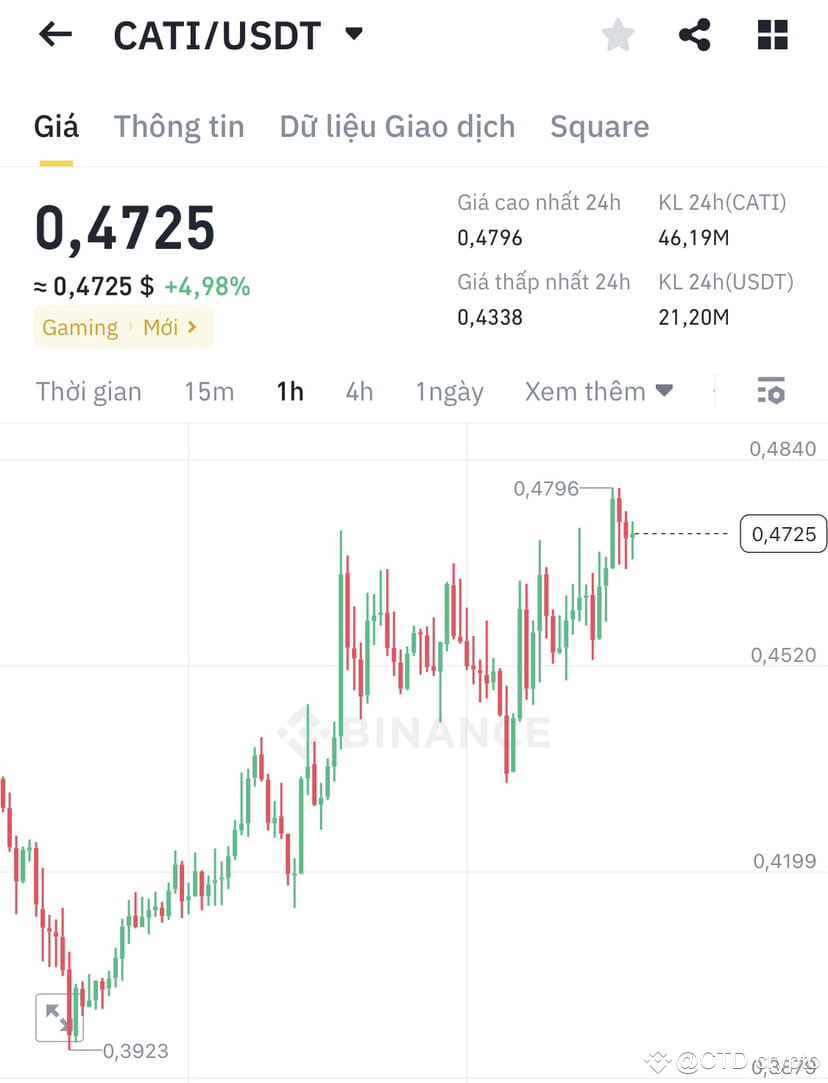Tap the current price label 0,4725 on chart
The height and width of the screenshot is (1083, 828).
(x=783, y=534)
